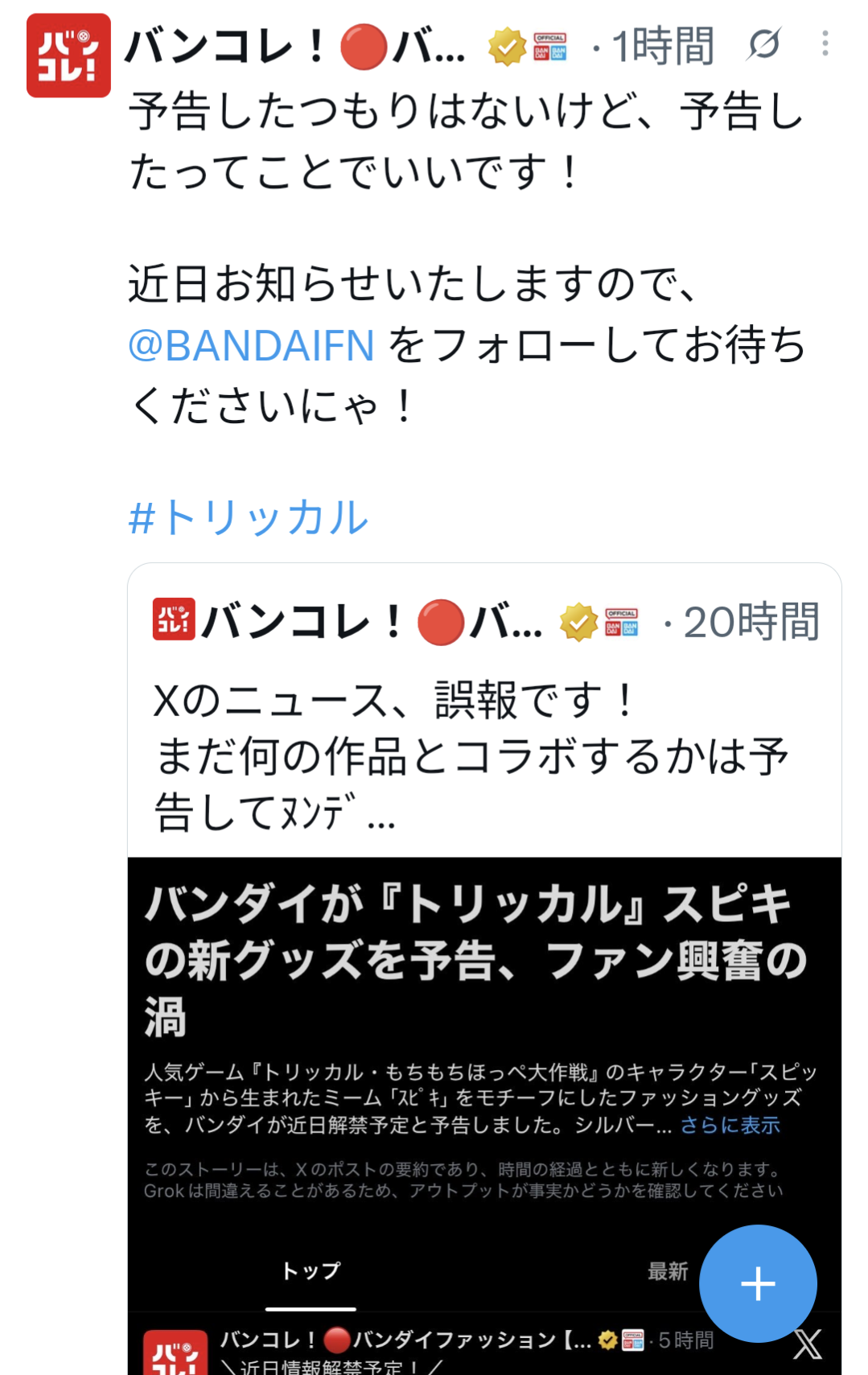Open the three-dot menu on the top post
The image size is (868, 1375).
pyautogui.click(x=825, y=43)
